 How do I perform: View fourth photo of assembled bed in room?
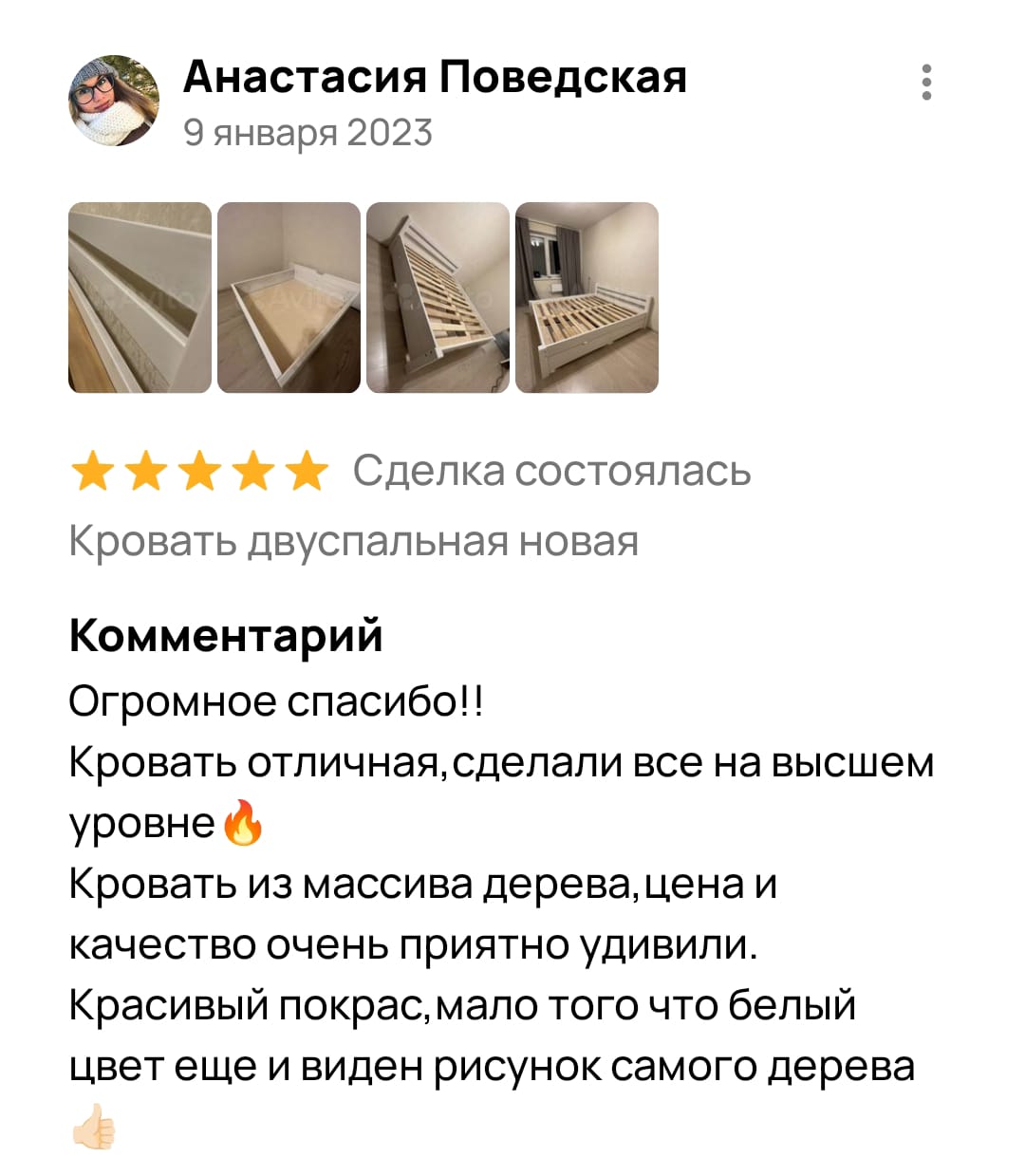point(587,297)
